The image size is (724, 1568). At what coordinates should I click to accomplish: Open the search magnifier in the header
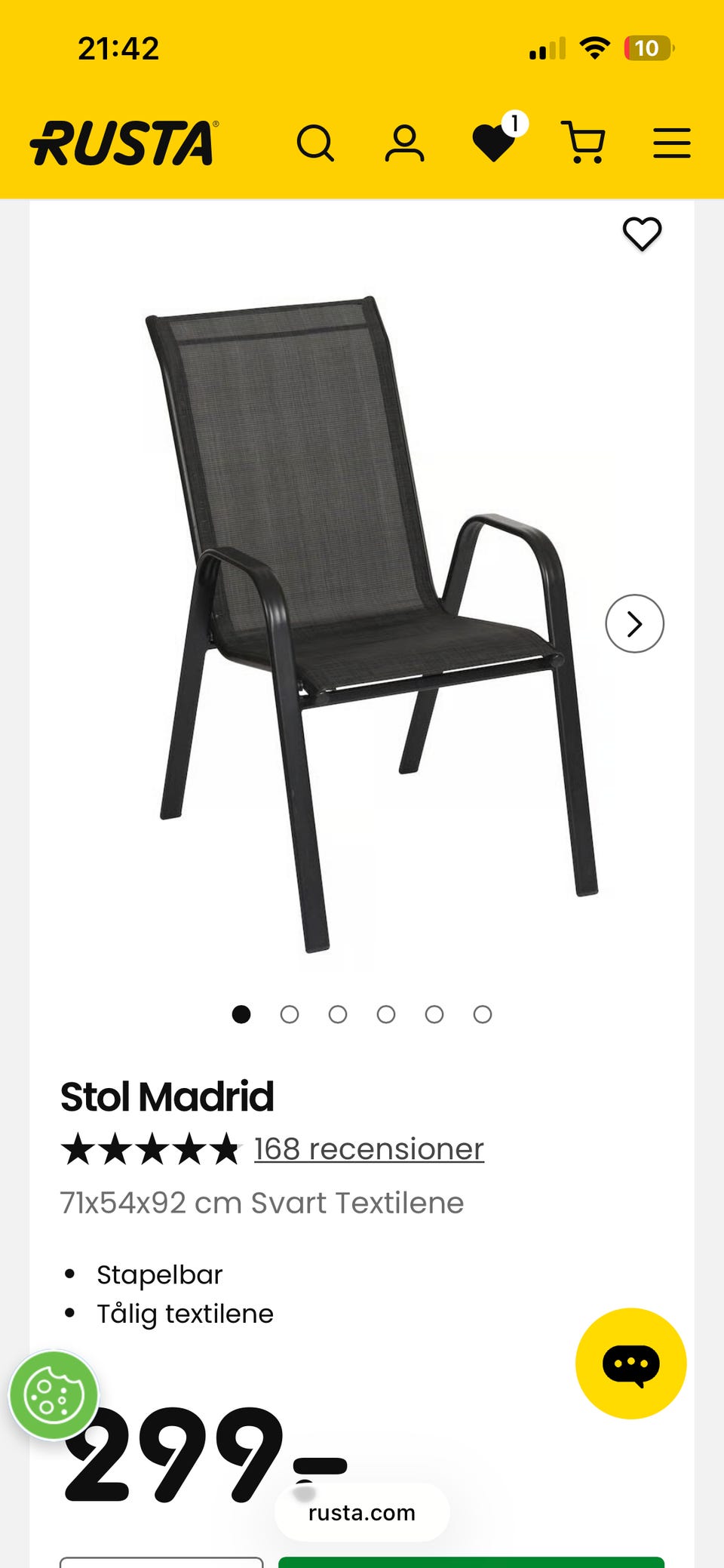[x=315, y=143]
